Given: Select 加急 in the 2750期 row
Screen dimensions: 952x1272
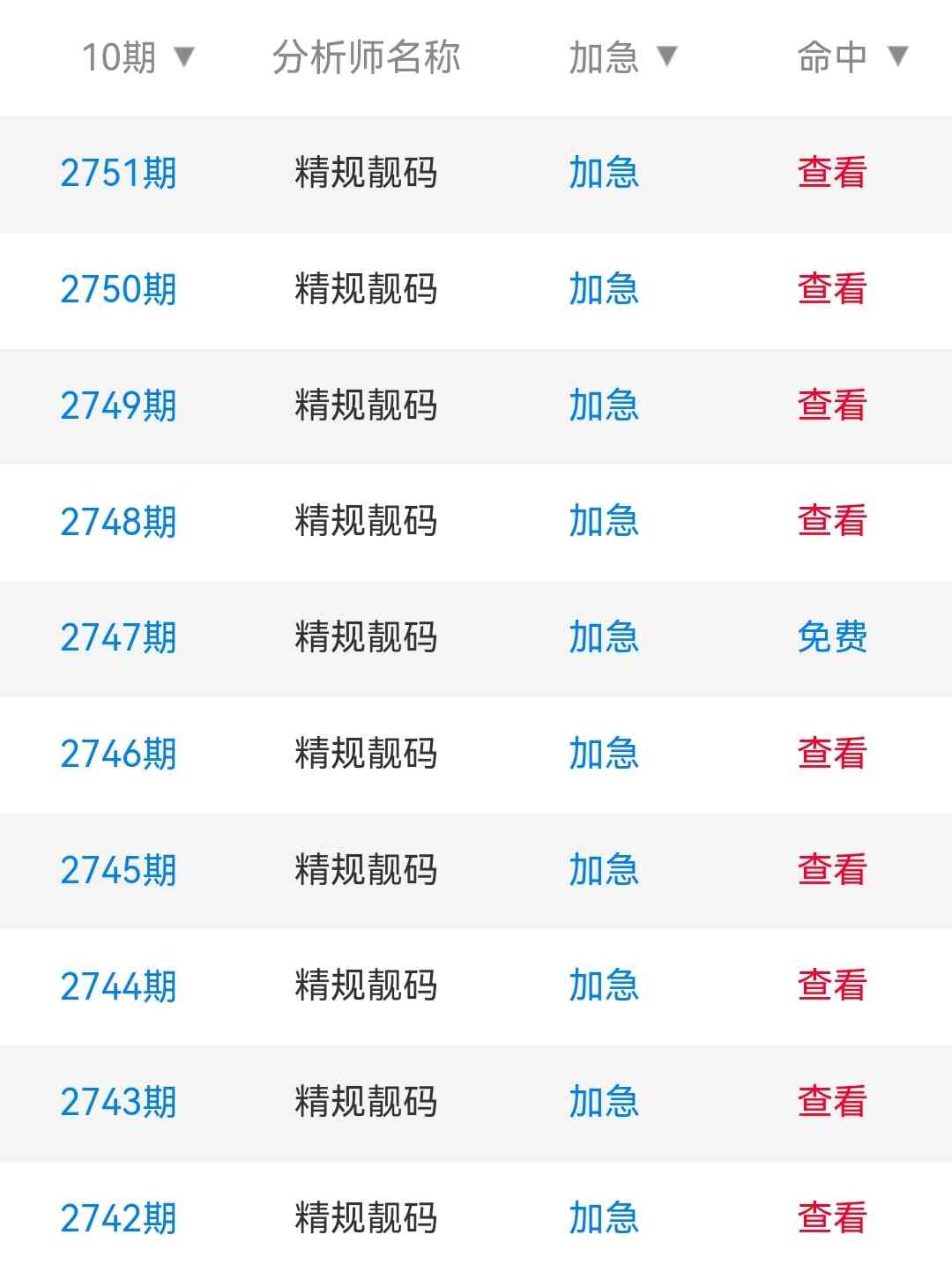Looking at the screenshot, I should (604, 289).
